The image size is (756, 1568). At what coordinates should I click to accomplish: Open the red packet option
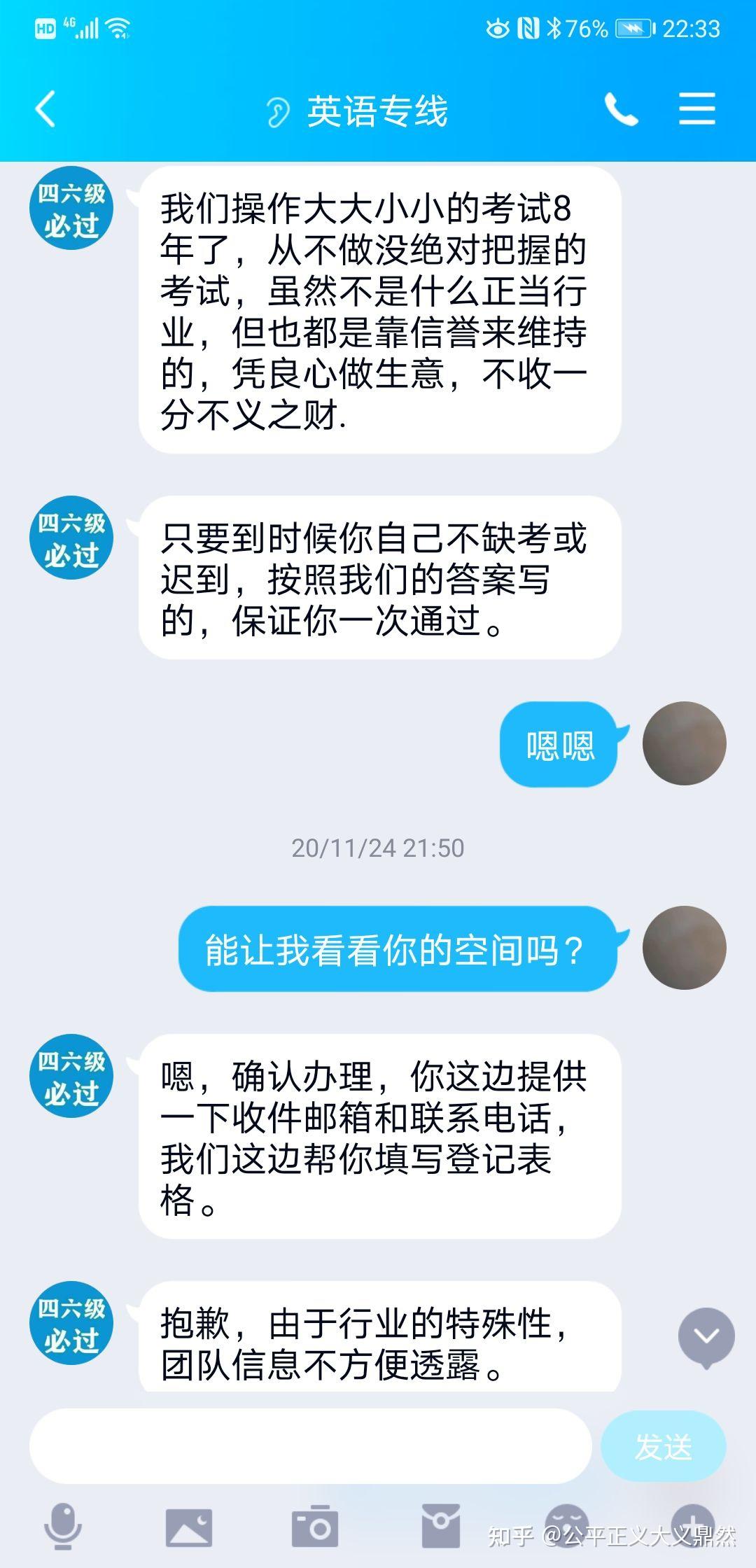441,1527
